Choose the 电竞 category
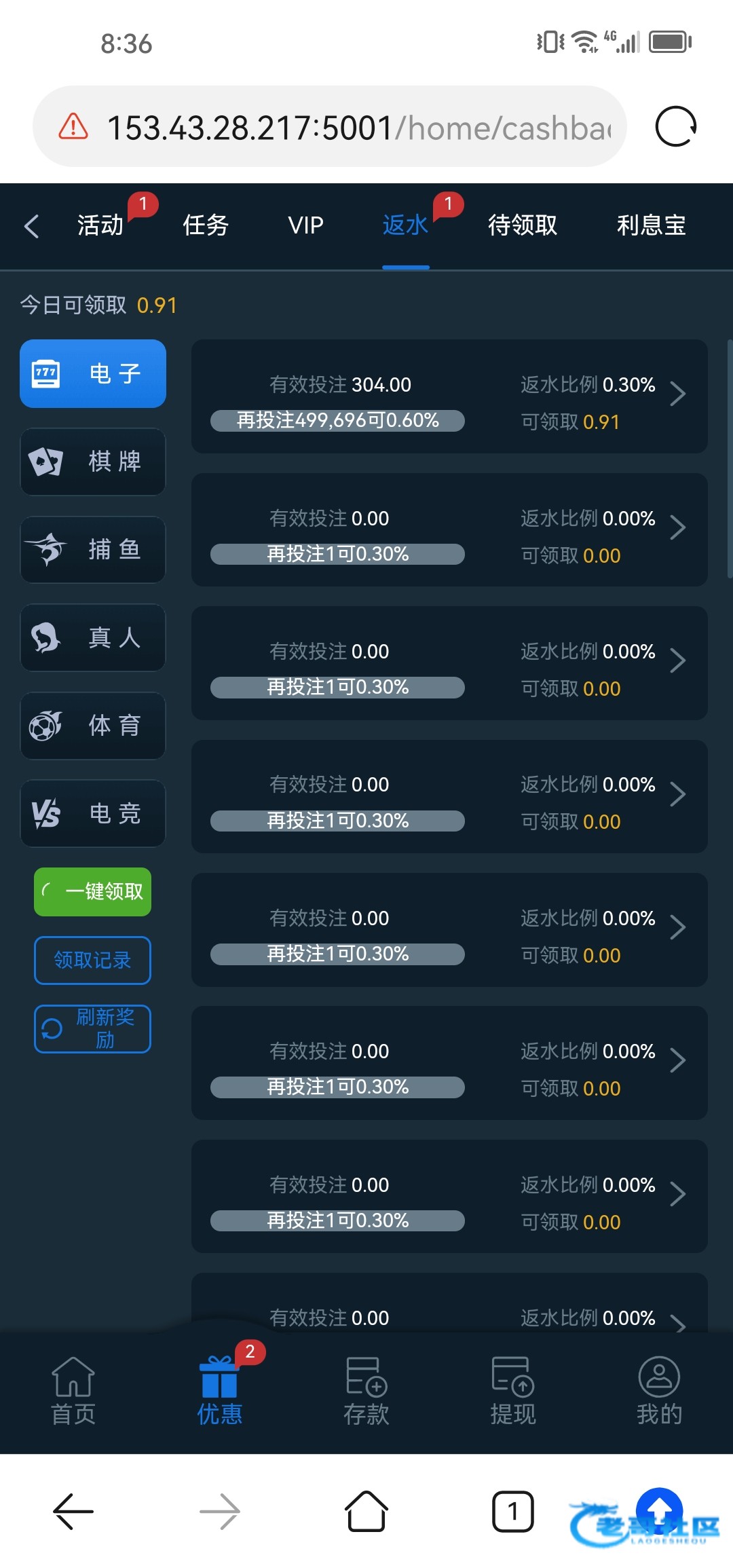 (93, 813)
